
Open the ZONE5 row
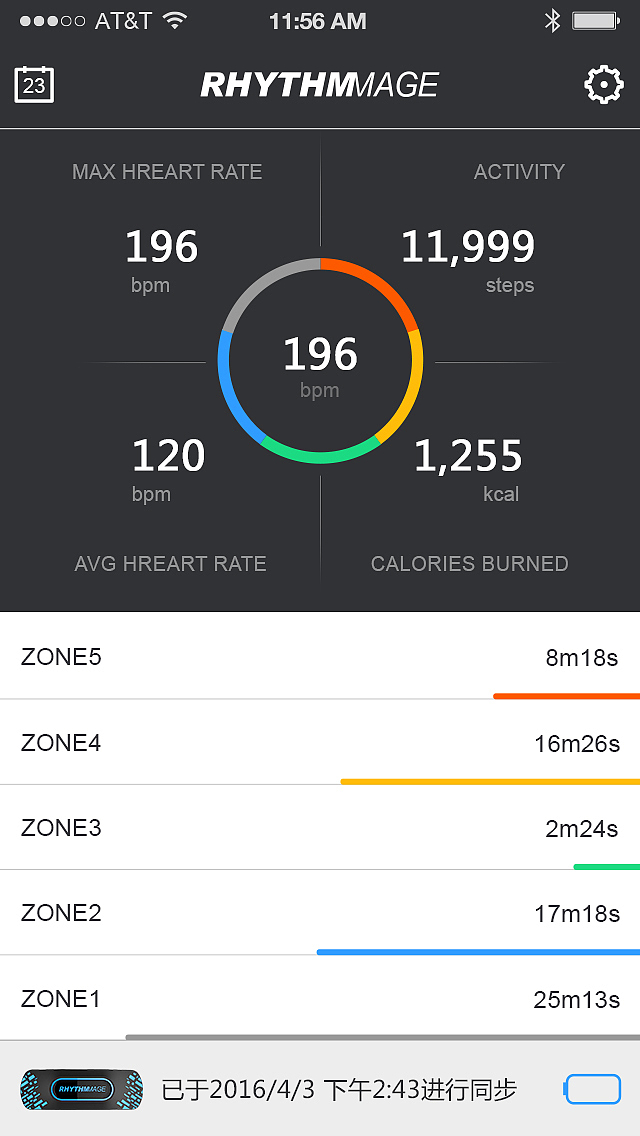[x=320, y=656]
